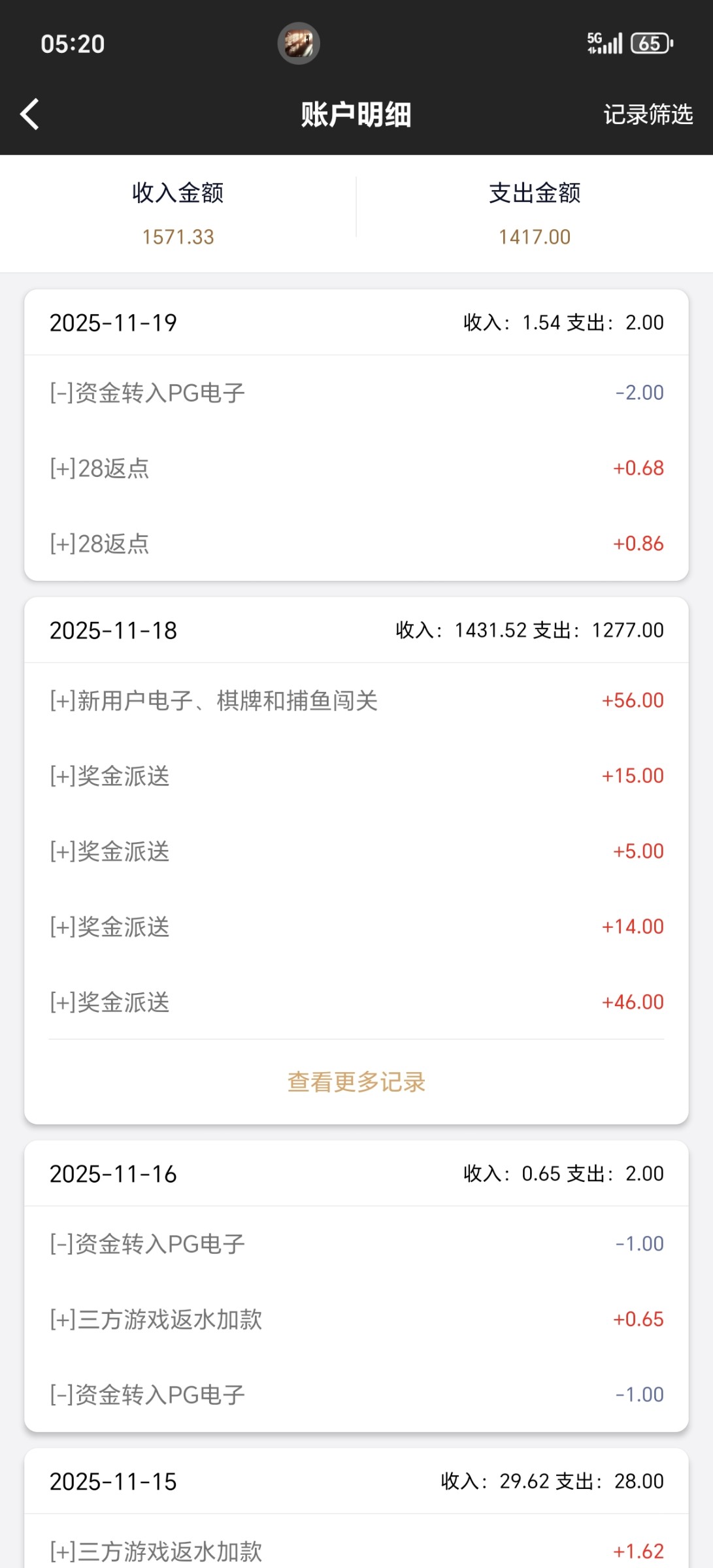The image size is (713, 1568).
Task: Select the 奖金派送 +46.00 record
Action: coord(356,1001)
